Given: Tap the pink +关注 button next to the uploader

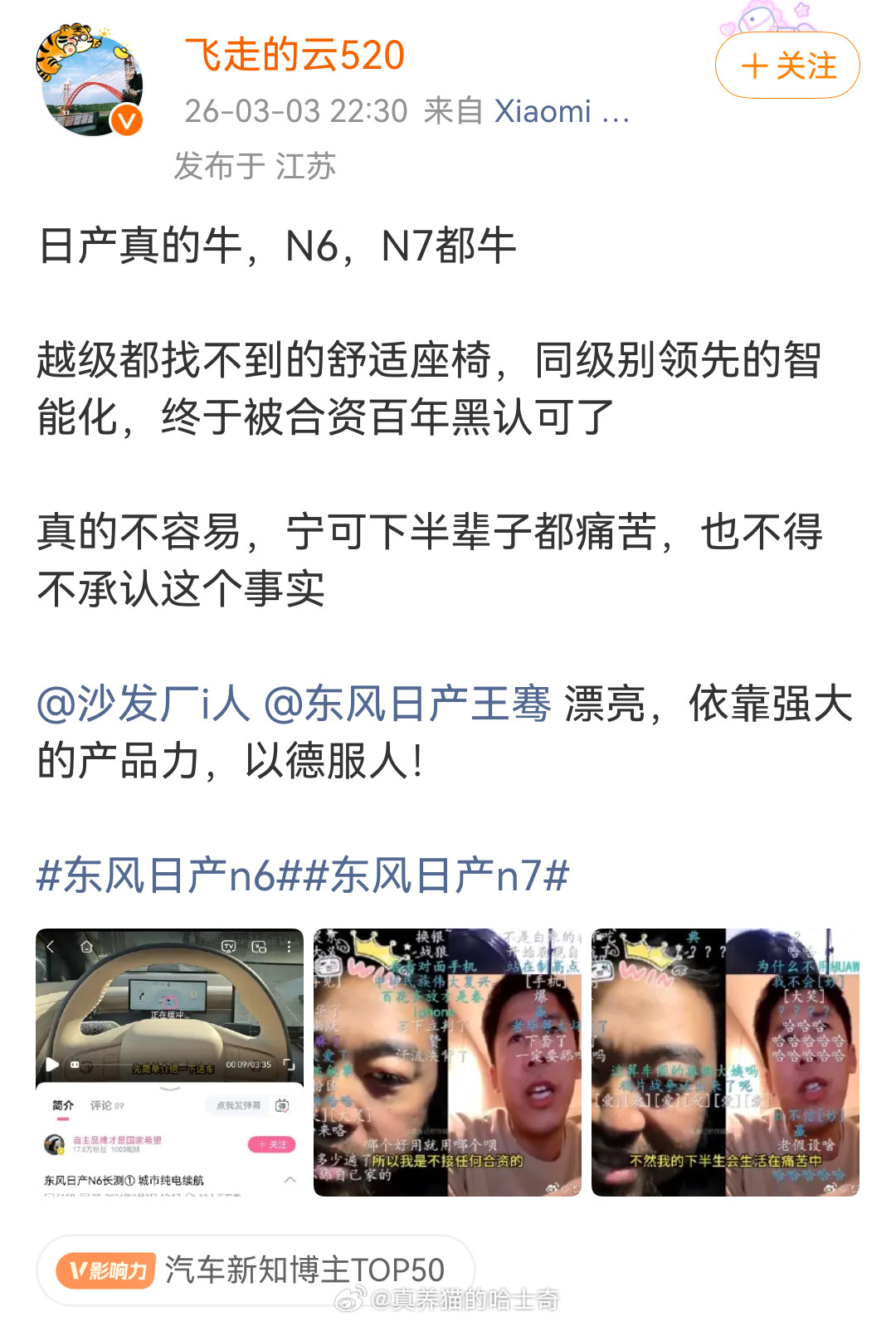Looking at the screenshot, I should (x=273, y=1144).
